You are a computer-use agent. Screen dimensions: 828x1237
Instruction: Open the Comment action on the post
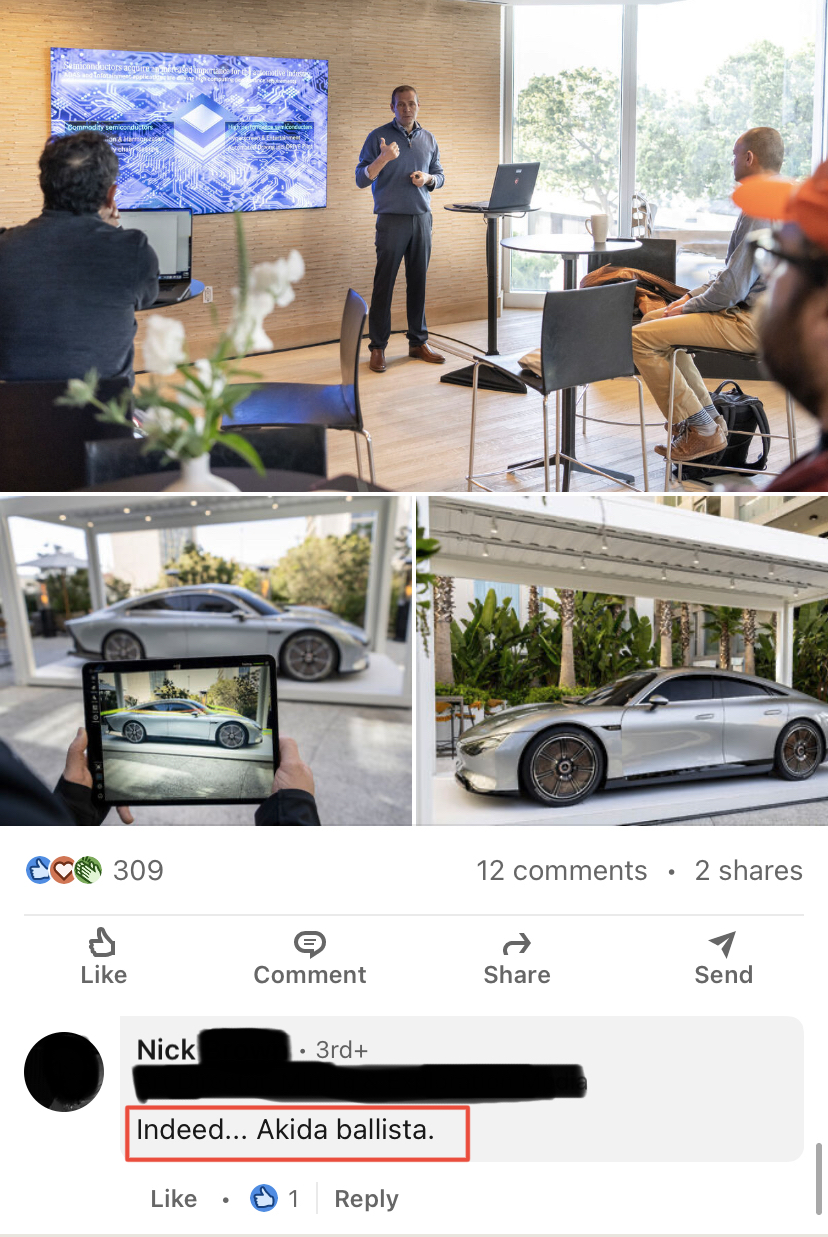[x=310, y=957]
